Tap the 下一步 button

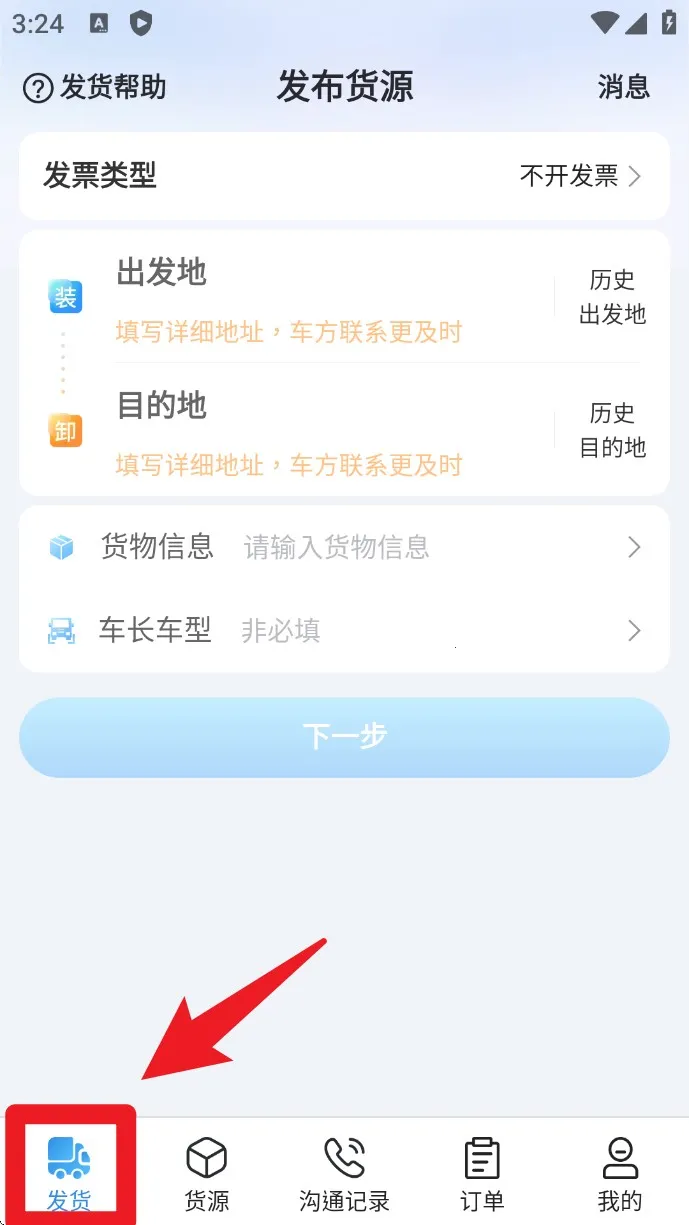tap(344, 737)
